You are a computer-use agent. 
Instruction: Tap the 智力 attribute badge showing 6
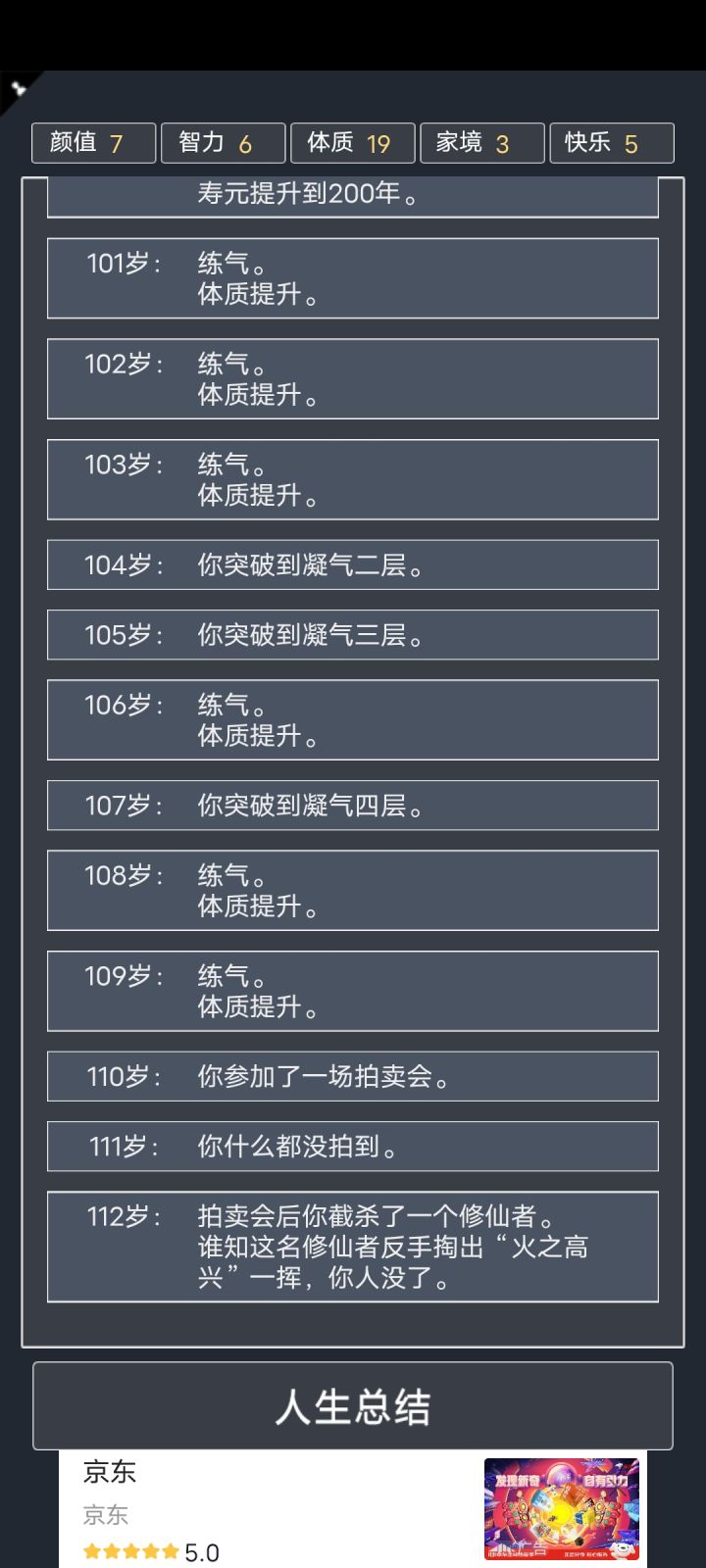223,143
